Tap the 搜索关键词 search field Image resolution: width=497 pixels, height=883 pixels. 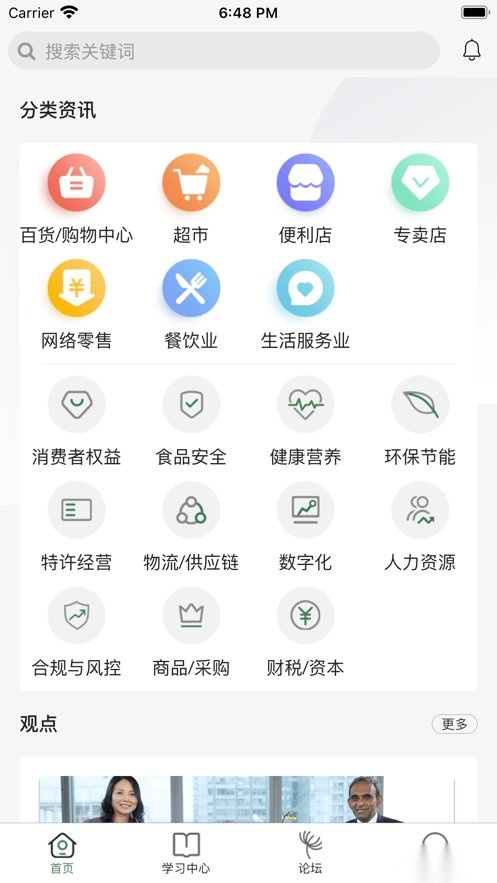(x=223, y=51)
